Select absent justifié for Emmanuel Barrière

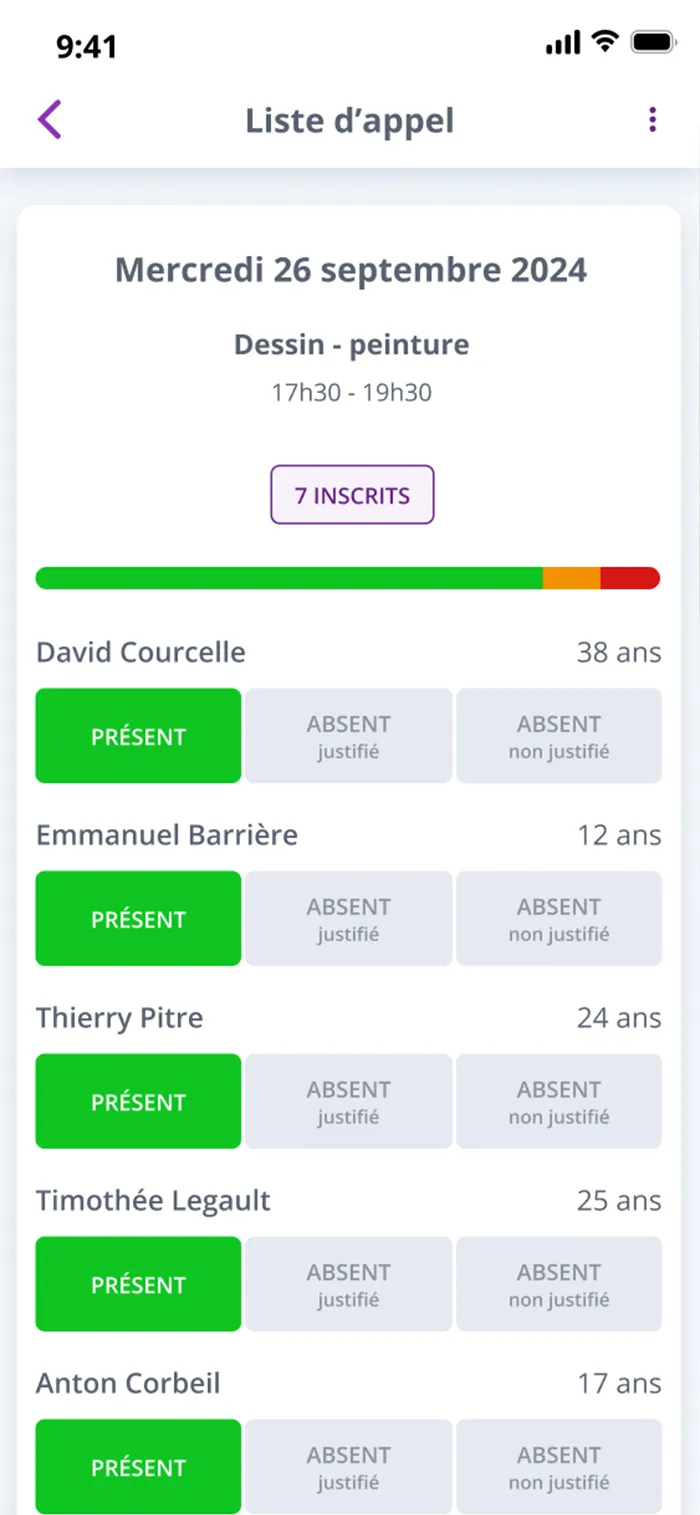click(349, 919)
